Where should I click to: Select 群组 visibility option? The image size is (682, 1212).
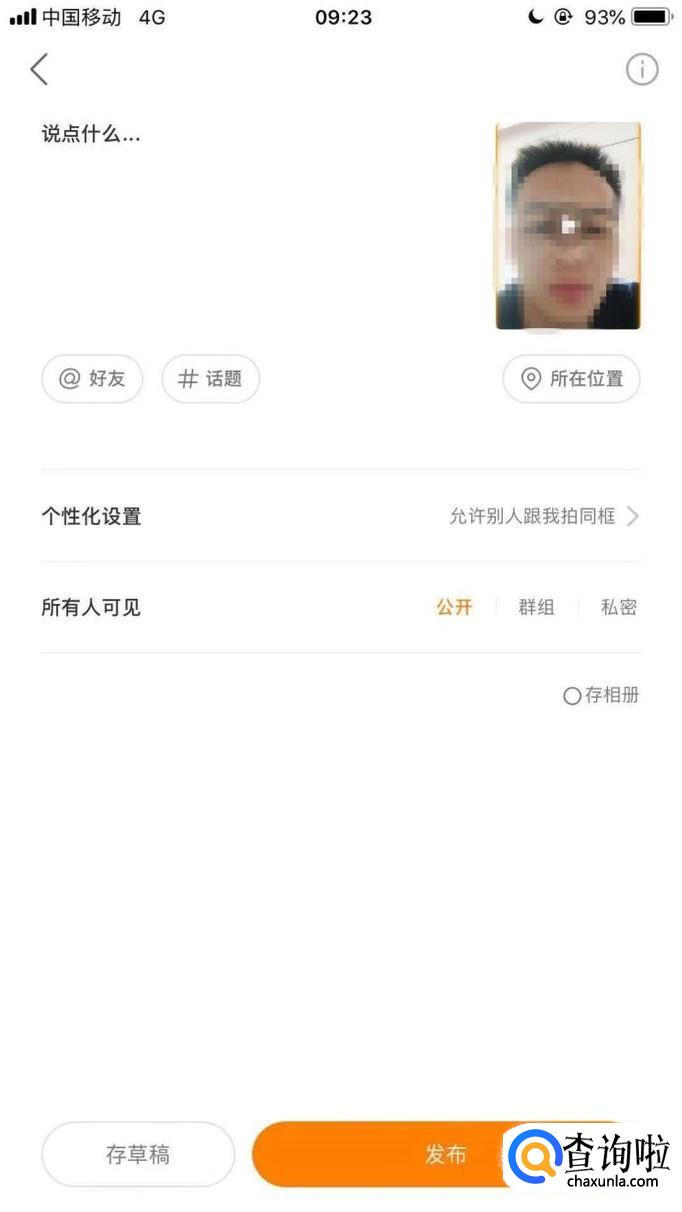(x=536, y=607)
